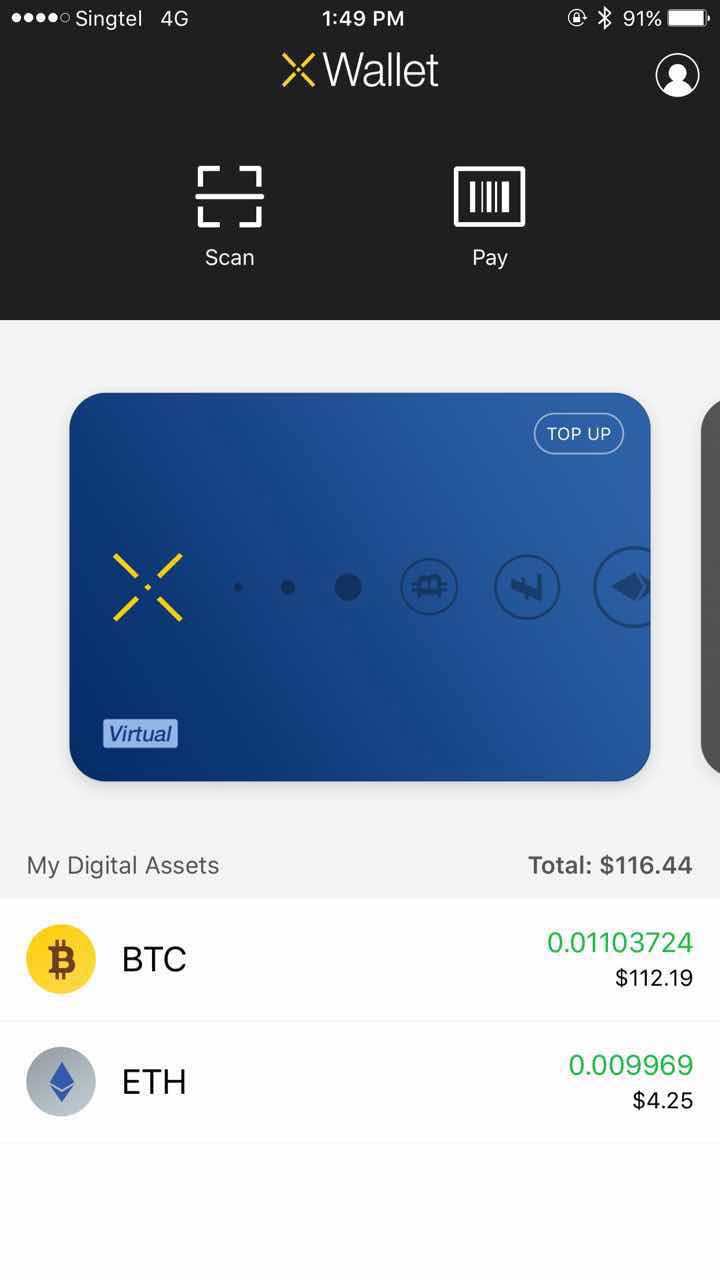Viewport: 720px width, 1280px height.
Task: Open the ETH asset row
Action: 360,1082
